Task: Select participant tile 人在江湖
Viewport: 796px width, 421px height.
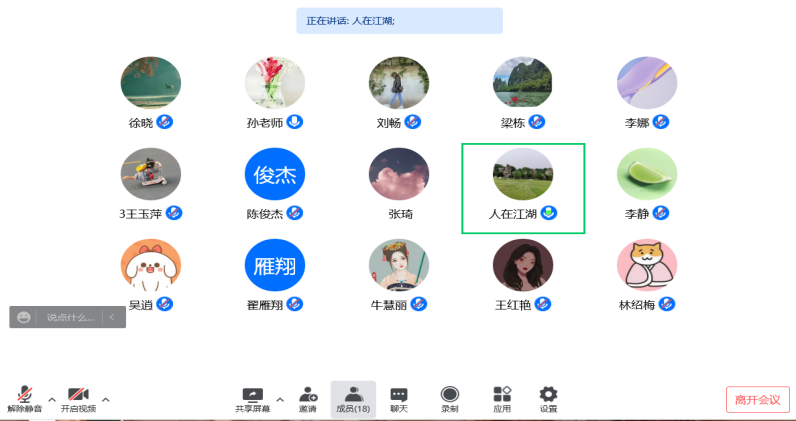Action: tap(522, 187)
